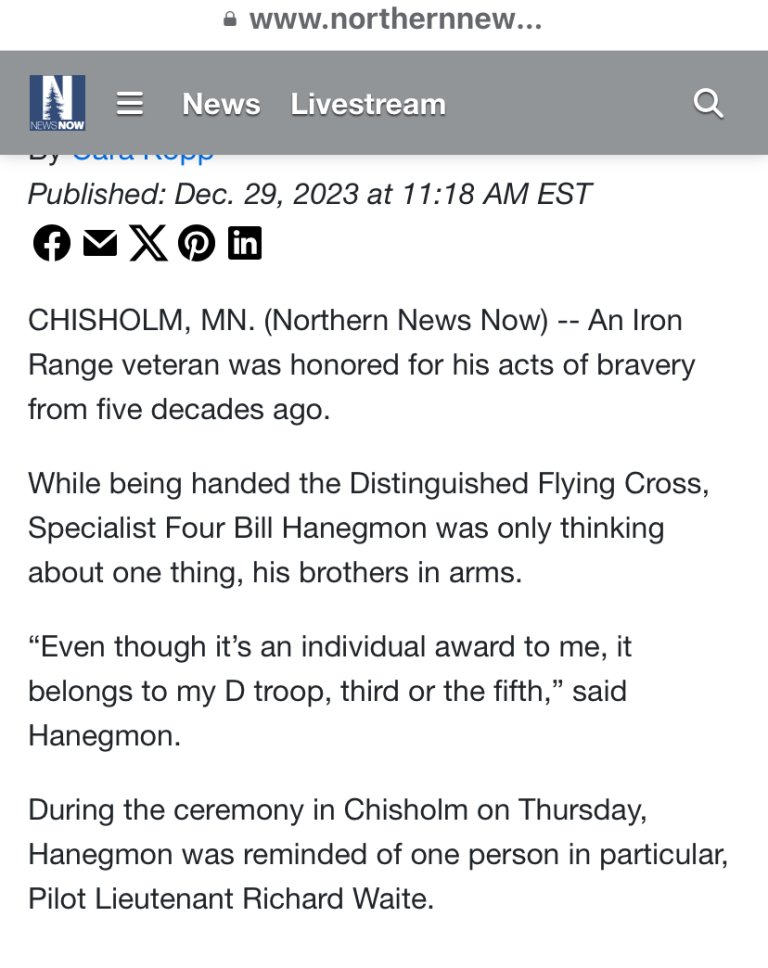Share the article on Facebook
The height and width of the screenshot is (968, 768).
click(x=52, y=243)
